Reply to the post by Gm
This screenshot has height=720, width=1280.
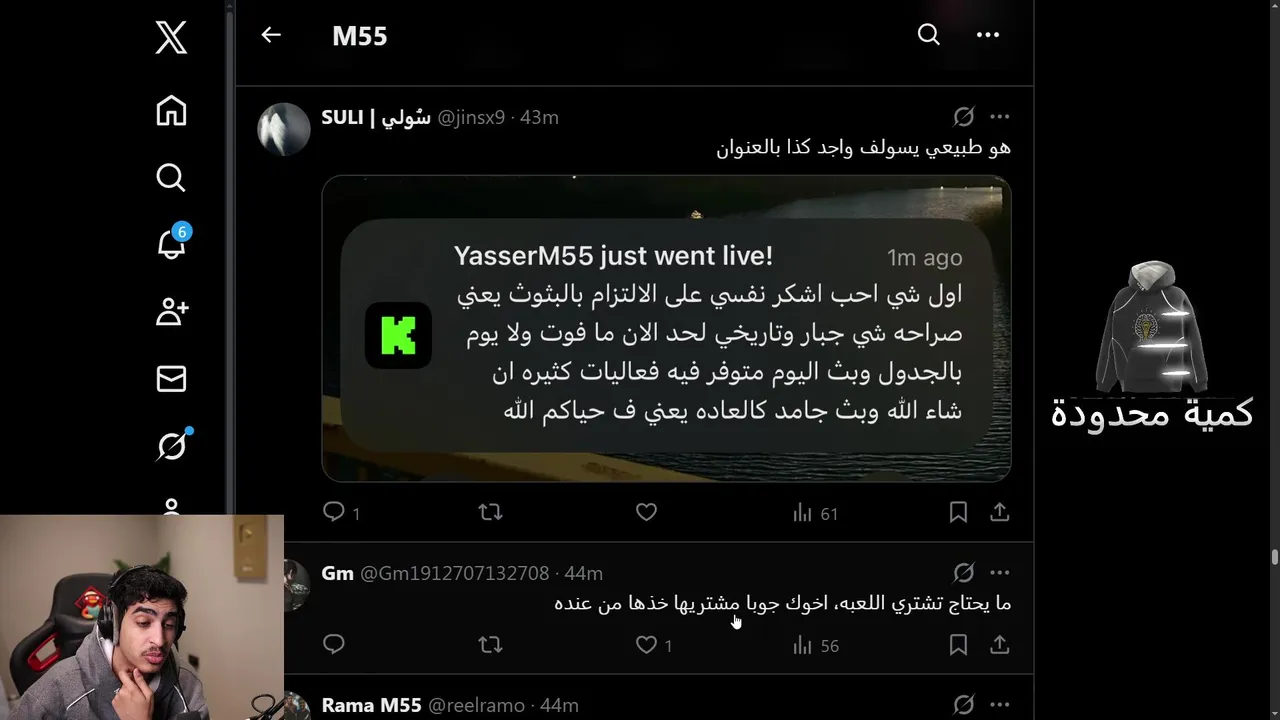click(x=334, y=645)
